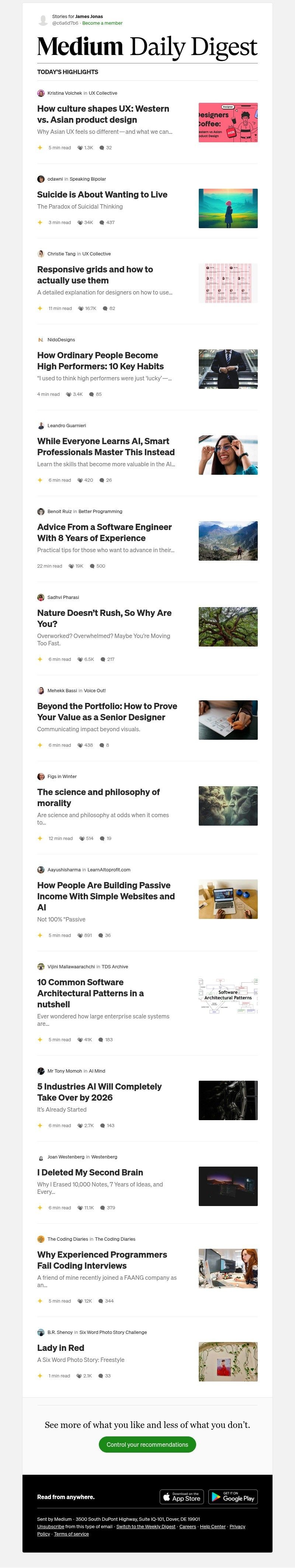Open Beyond the Portfolio senior designer story
The height and width of the screenshot is (1568, 295).
pyautogui.click(x=107, y=711)
